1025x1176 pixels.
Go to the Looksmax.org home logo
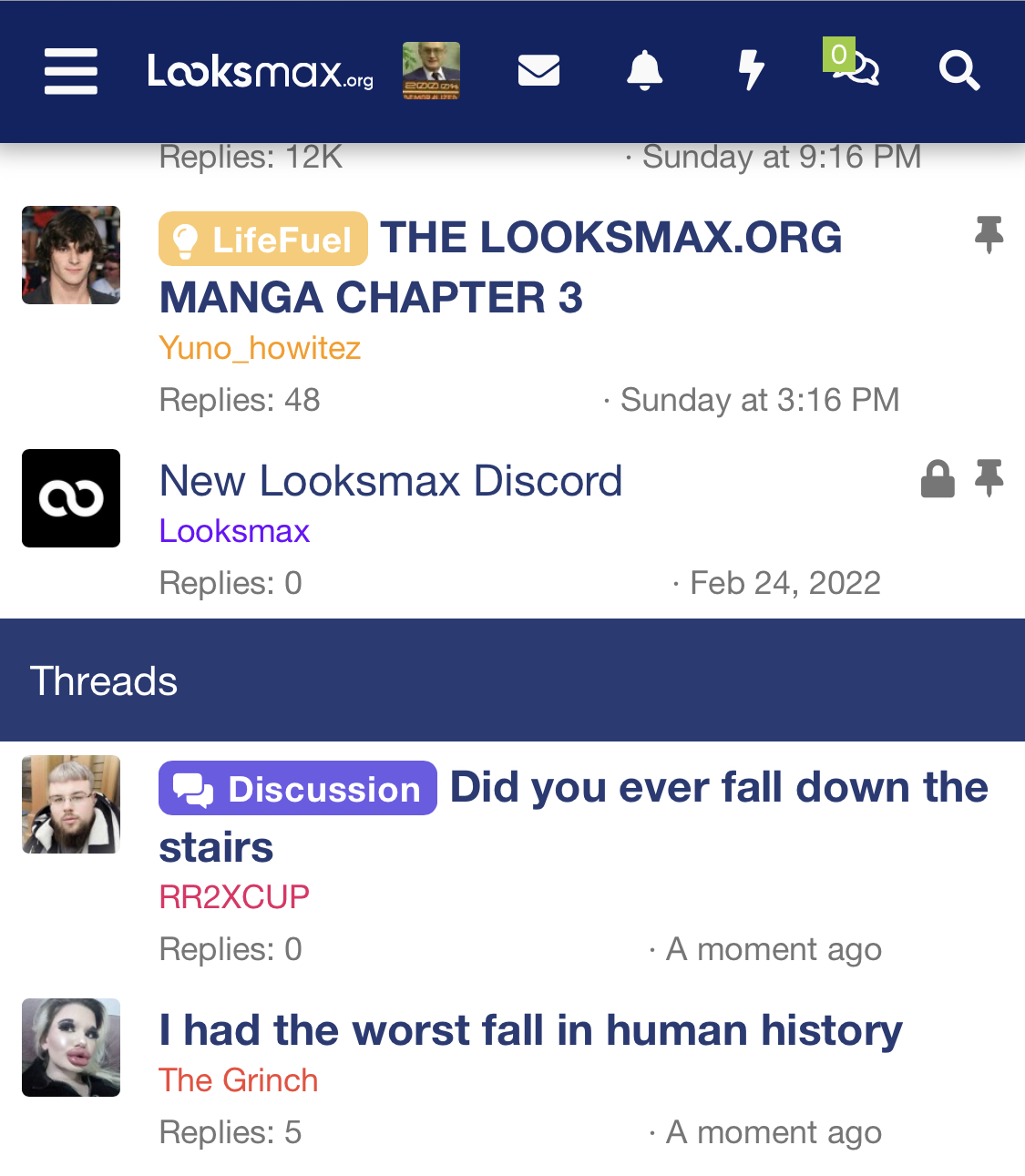coord(261,71)
